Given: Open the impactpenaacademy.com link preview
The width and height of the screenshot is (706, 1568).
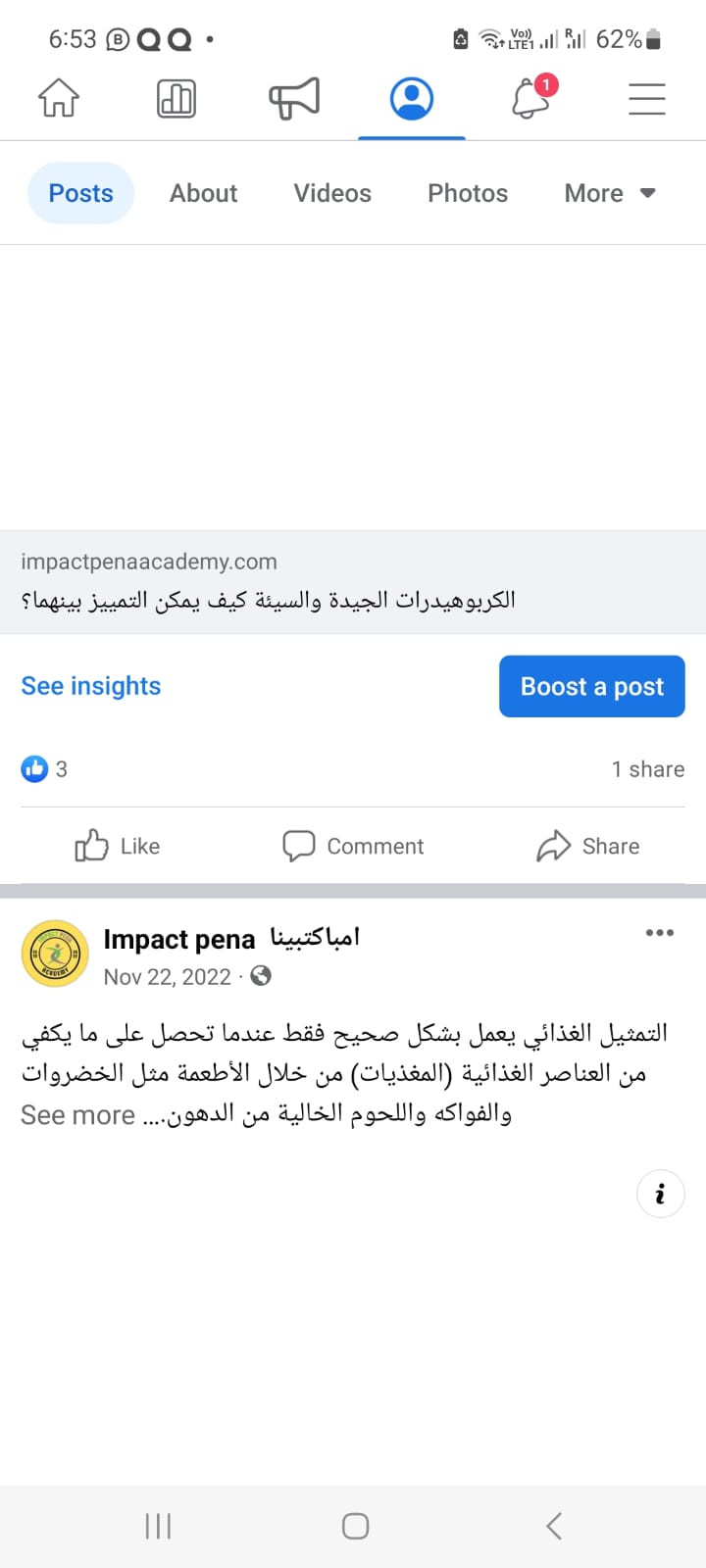Looking at the screenshot, I should (353, 581).
